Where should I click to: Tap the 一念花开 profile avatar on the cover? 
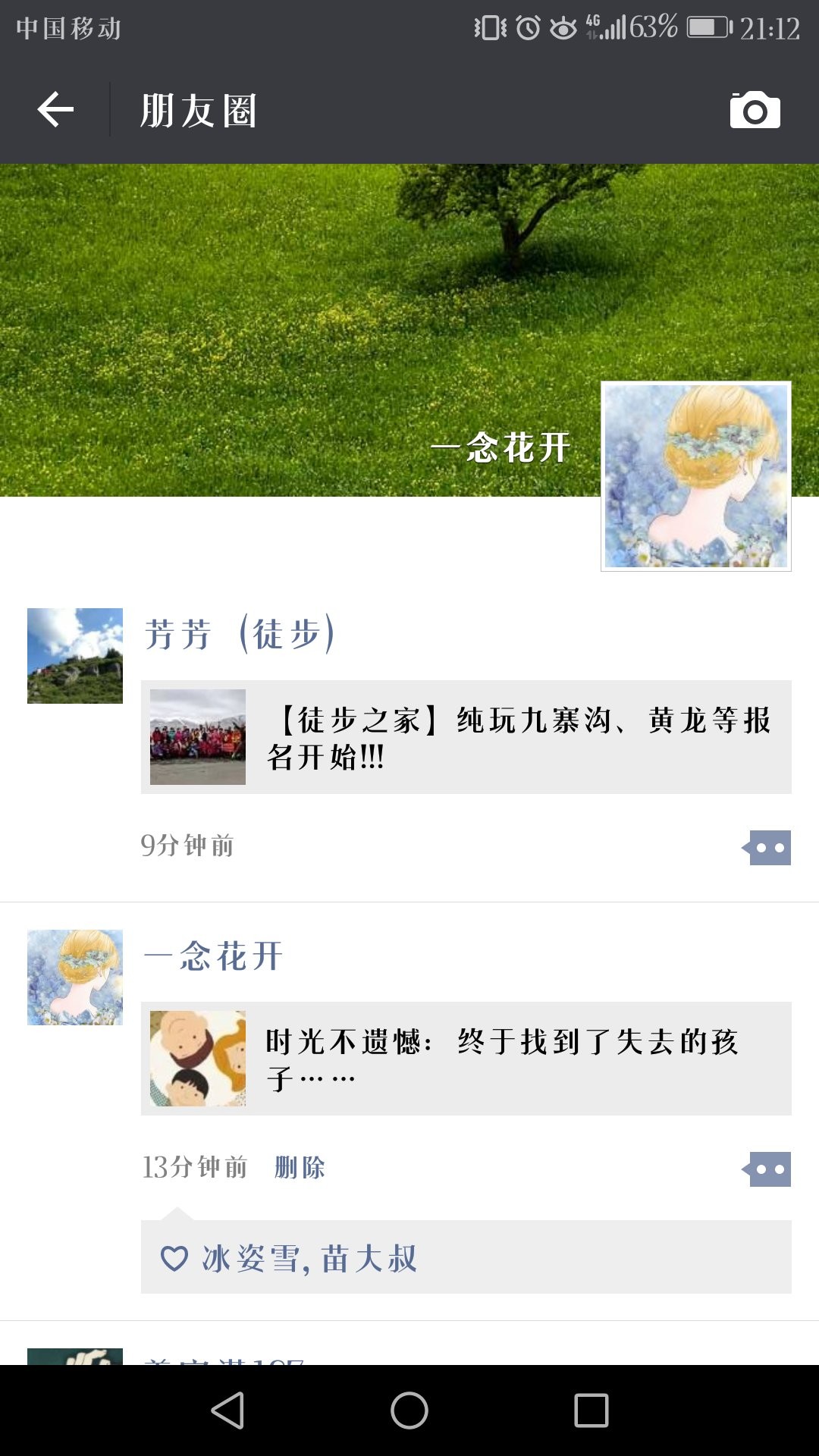coord(695,475)
